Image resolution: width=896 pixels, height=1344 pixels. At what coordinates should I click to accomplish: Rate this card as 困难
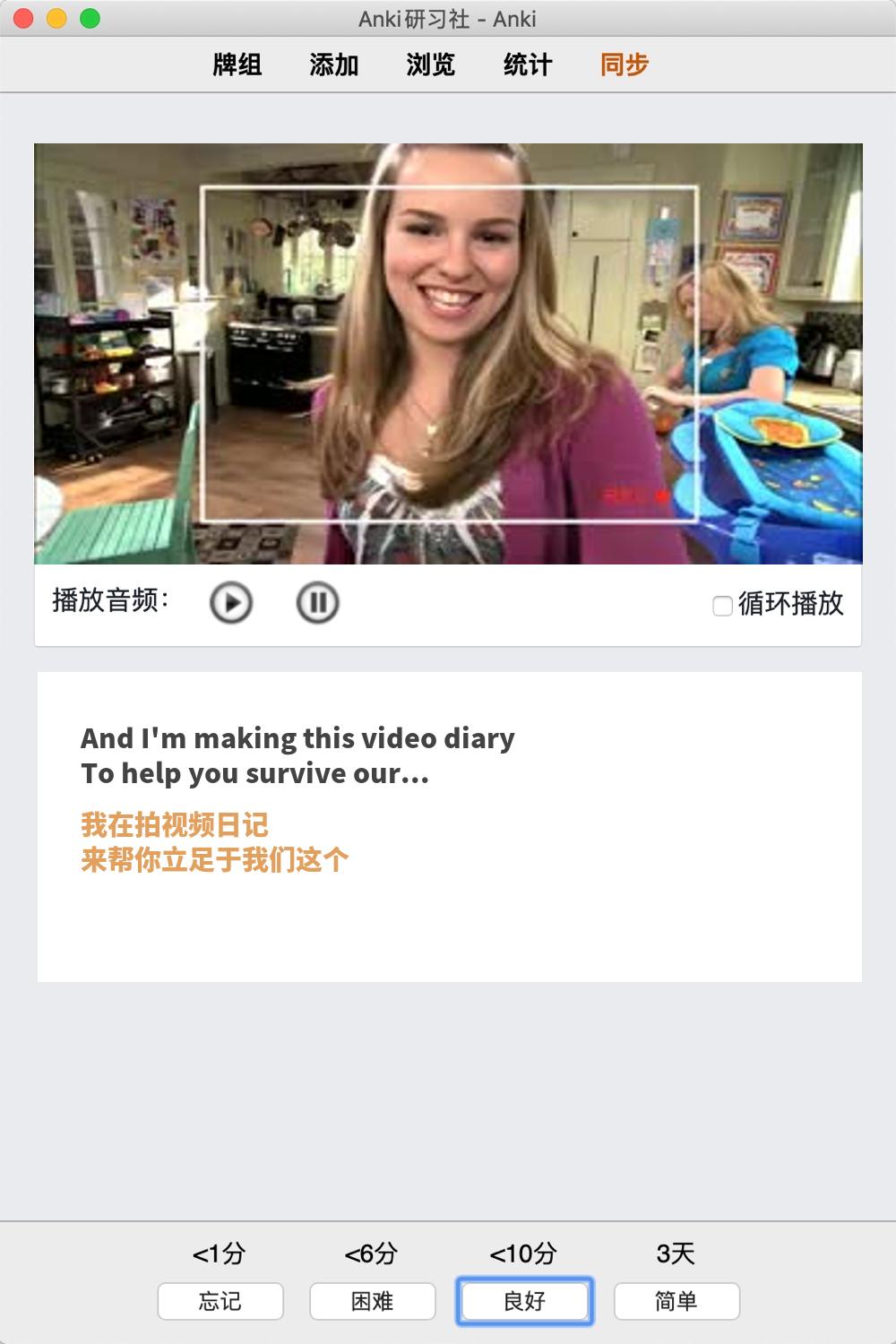tap(373, 1301)
